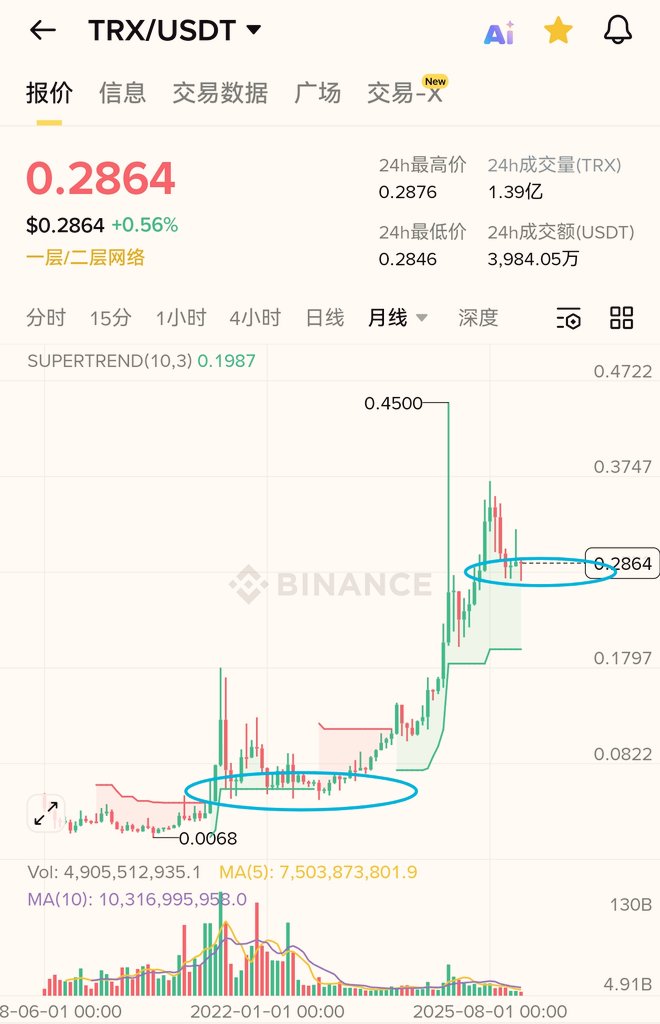
Task: Select the 分时 chart interval
Action: [46, 318]
